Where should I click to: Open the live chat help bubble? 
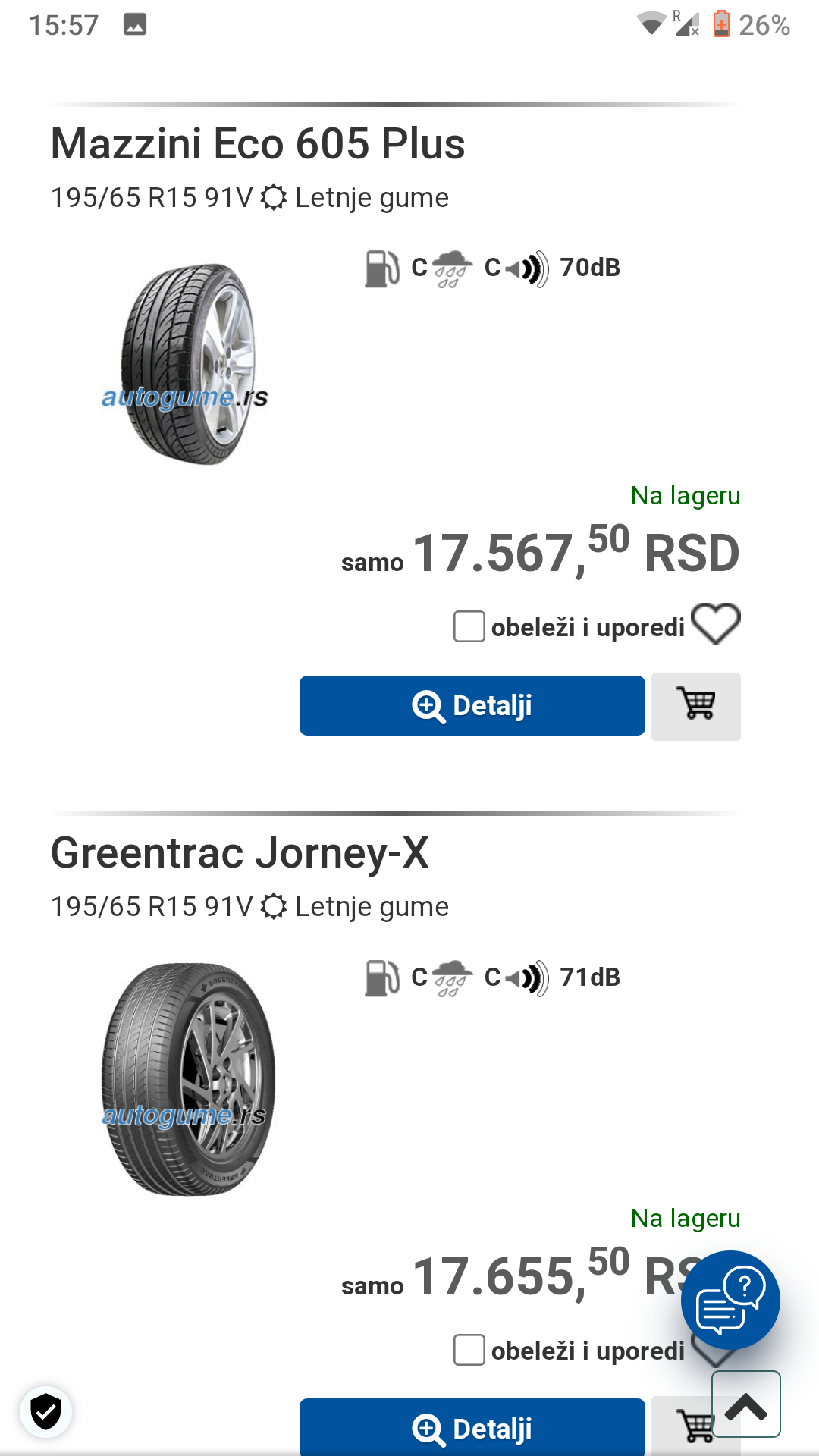pyautogui.click(x=730, y=1300)
